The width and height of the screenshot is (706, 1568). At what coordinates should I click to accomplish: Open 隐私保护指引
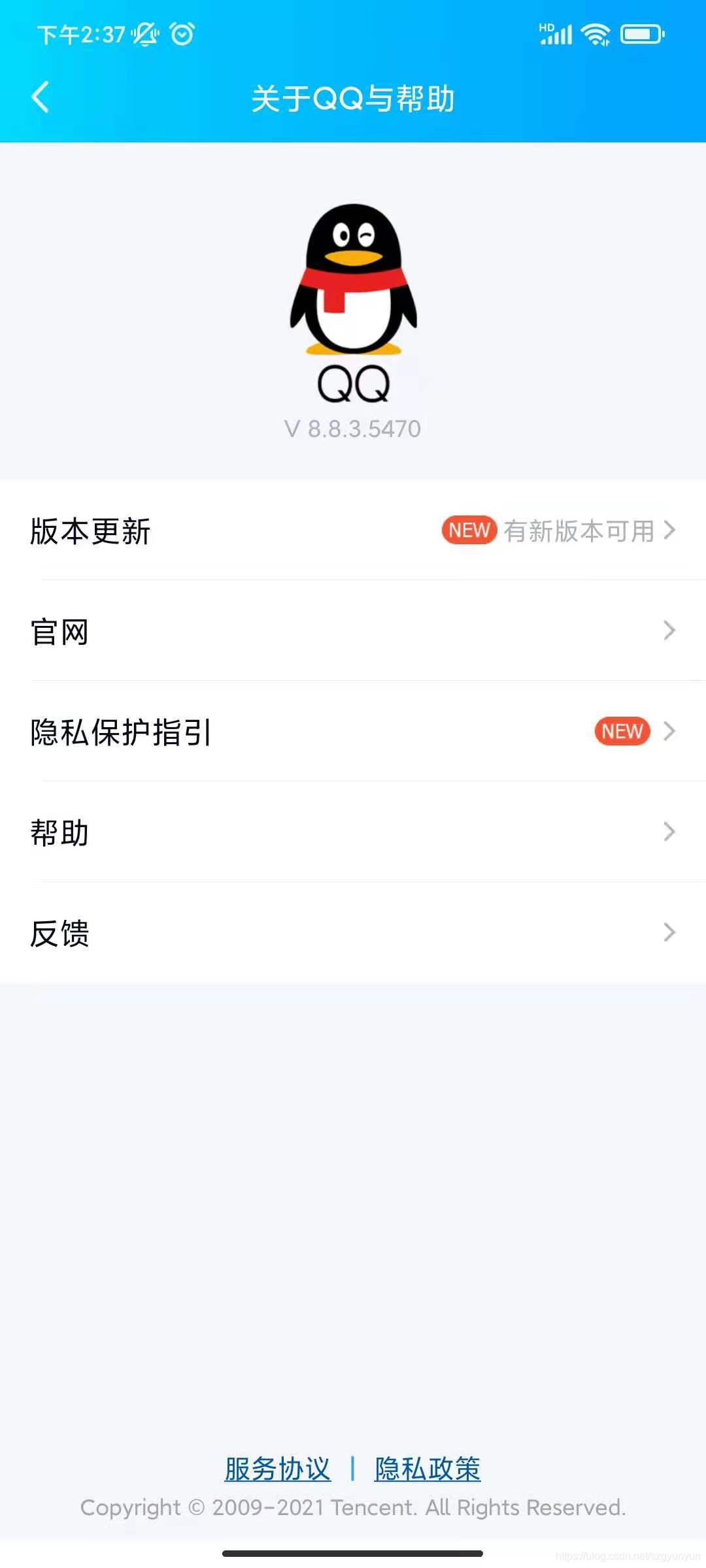[353, 732]
